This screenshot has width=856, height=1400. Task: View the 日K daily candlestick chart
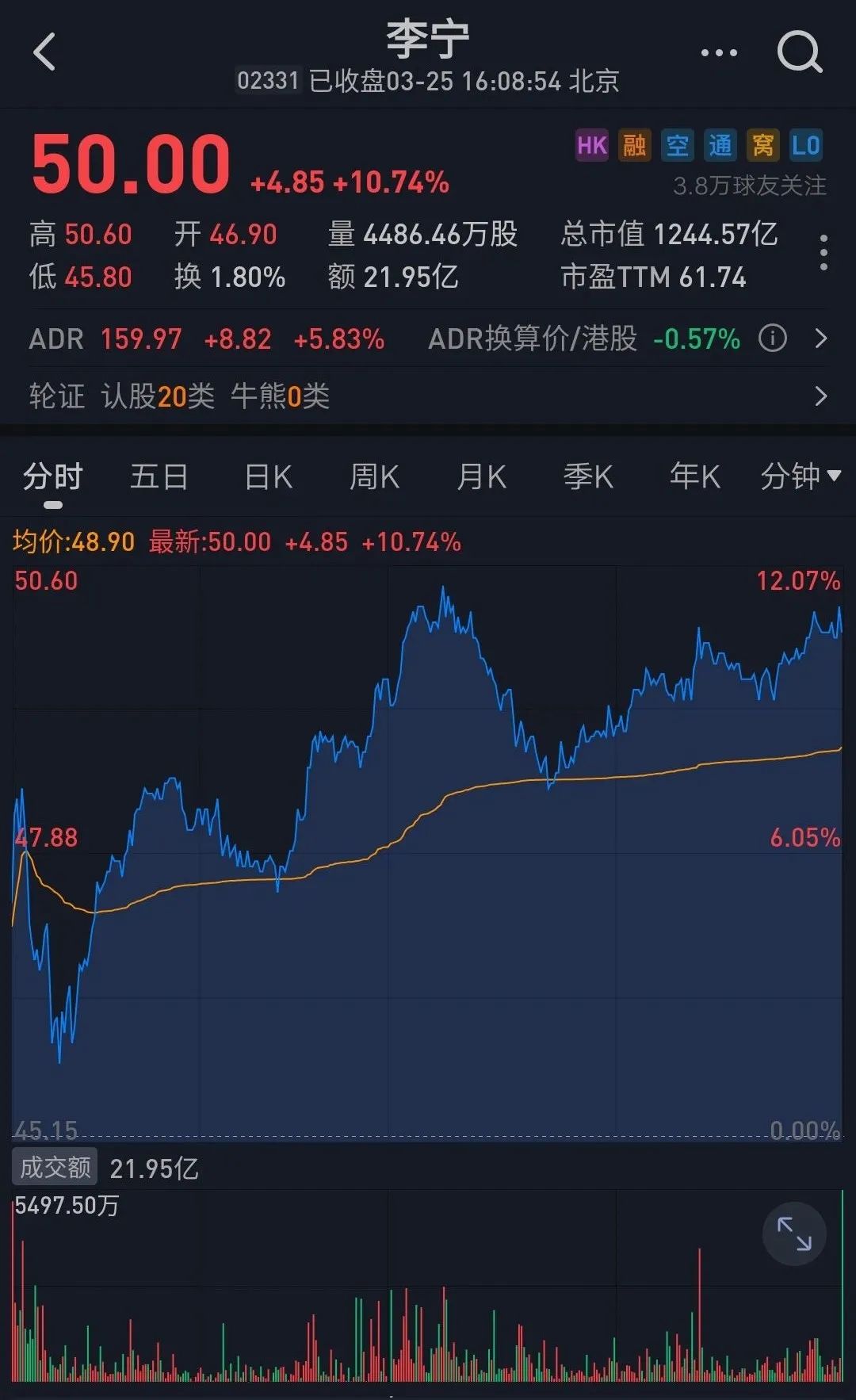[268, 477]
